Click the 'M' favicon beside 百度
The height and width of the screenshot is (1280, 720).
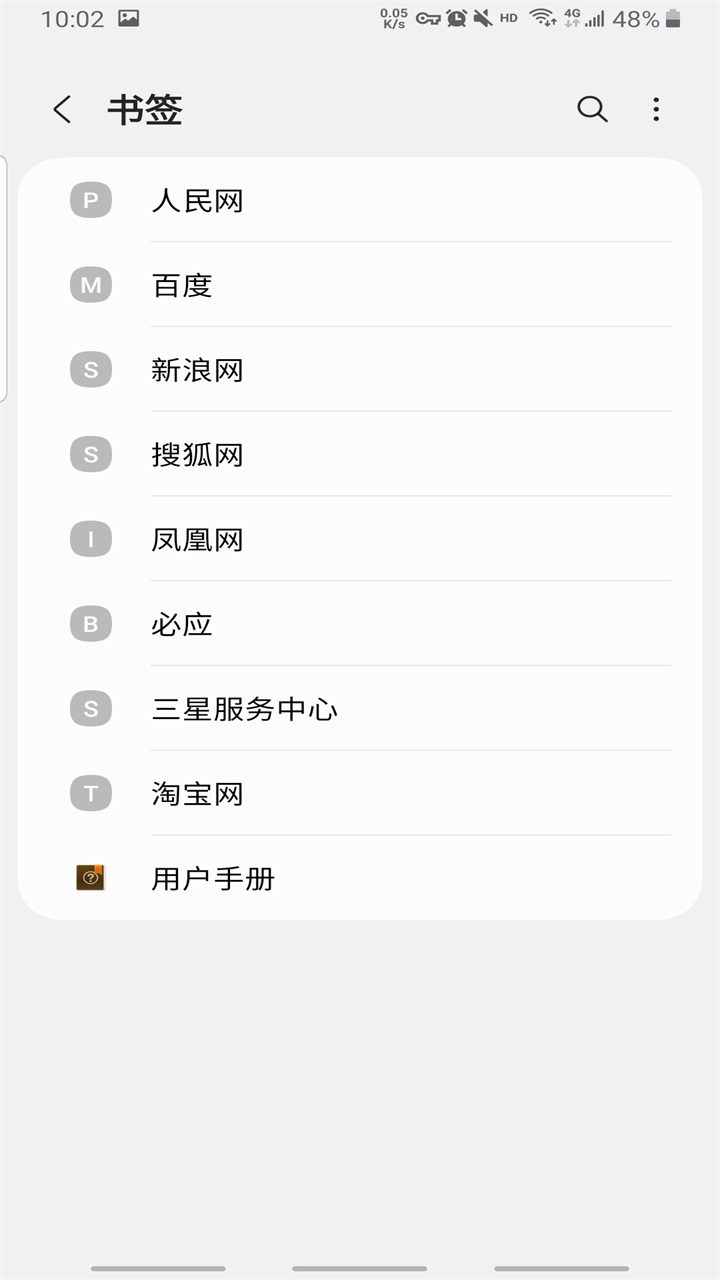90,285
